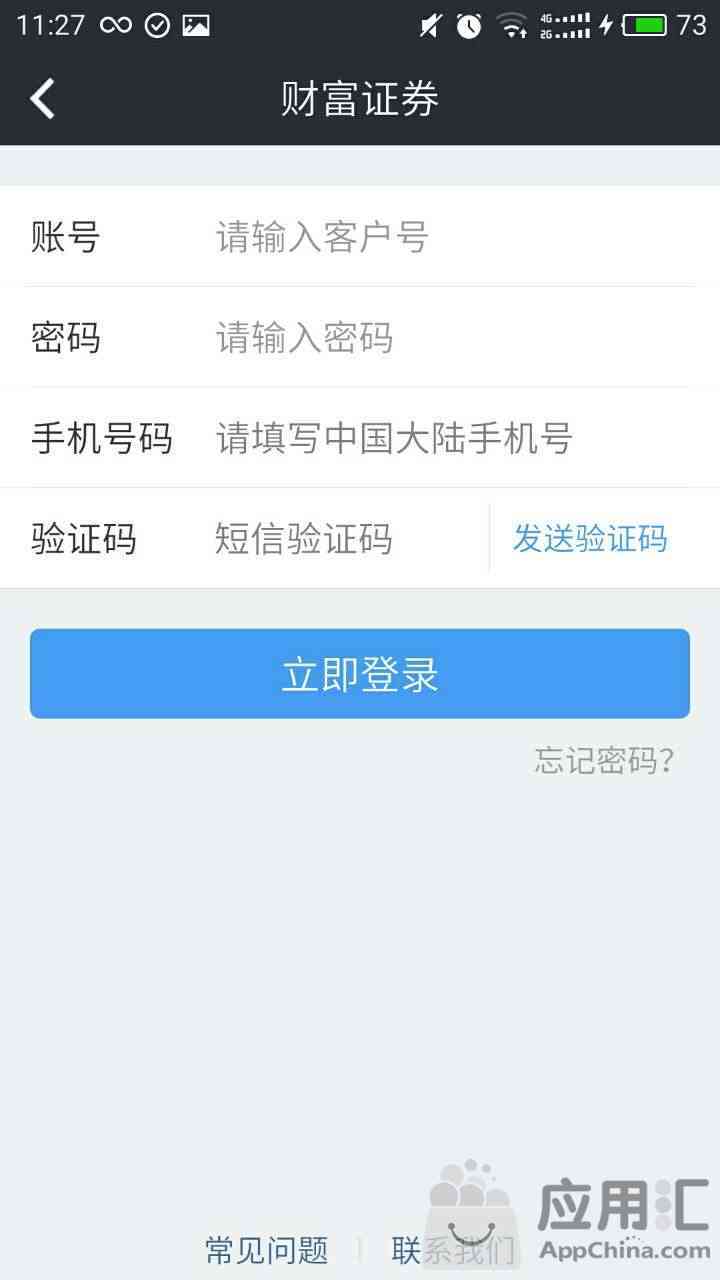Tap the 立即登录 login button
The height and width of the screenshot is (1280, 720).
(x=360, y=673)
